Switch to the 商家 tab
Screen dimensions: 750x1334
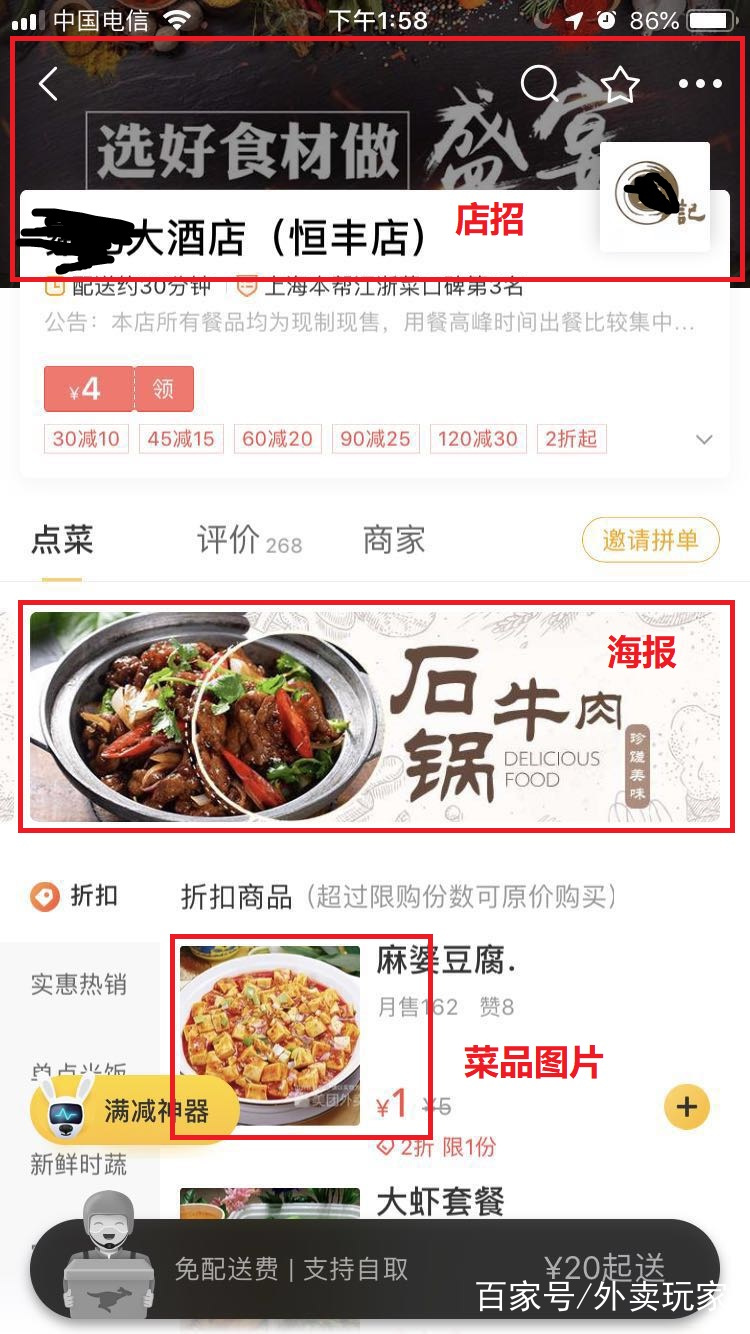[394, 541]
